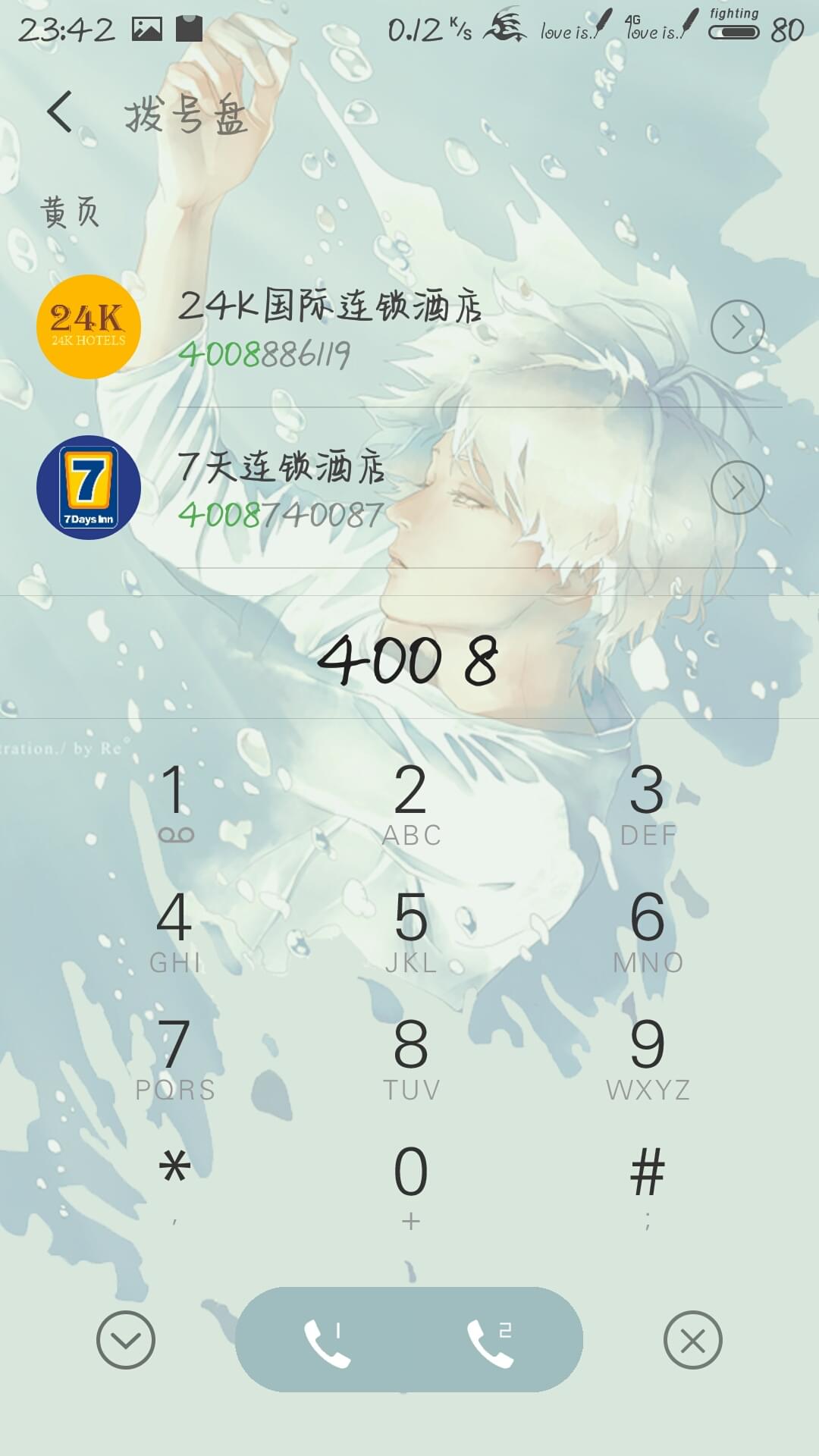Tap the star key
This screenshot has width=819, height=1456.
click(174, 1186)
